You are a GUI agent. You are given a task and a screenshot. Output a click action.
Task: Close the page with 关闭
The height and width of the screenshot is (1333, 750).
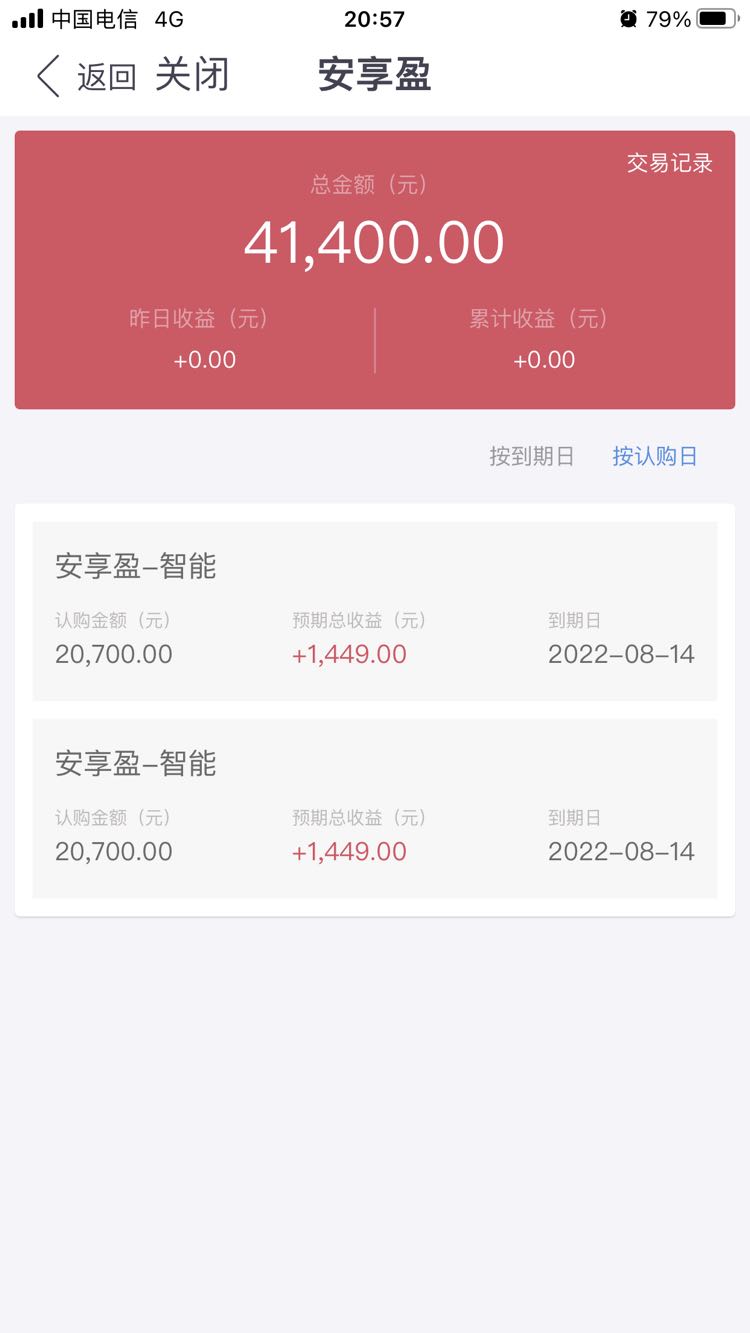(192, 75)
